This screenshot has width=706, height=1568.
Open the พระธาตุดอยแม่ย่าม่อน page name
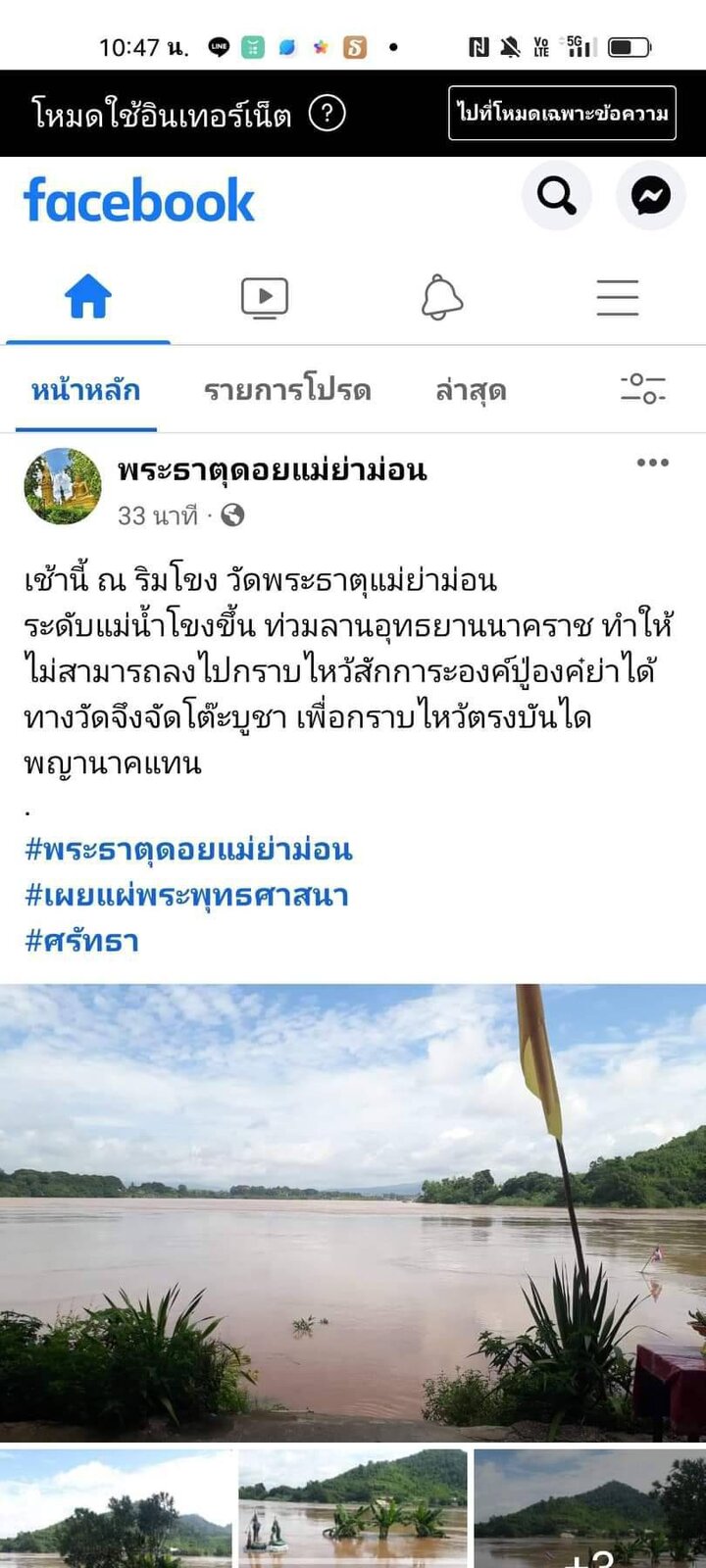(x=272, y=470)
